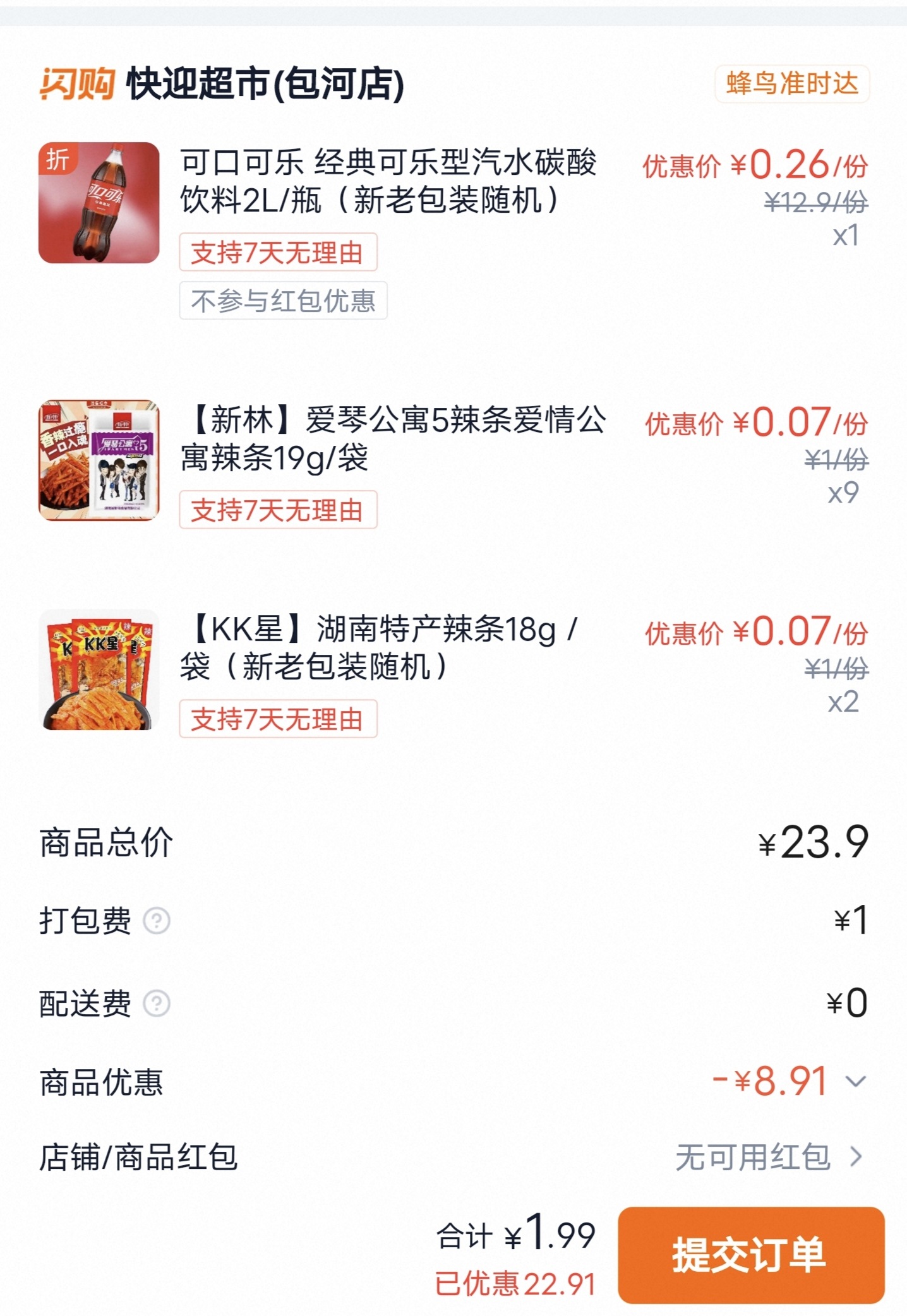Screen dimensions: 907x1316
Task: Open the 快迎超市(包河店) store page
Action: 265,84
